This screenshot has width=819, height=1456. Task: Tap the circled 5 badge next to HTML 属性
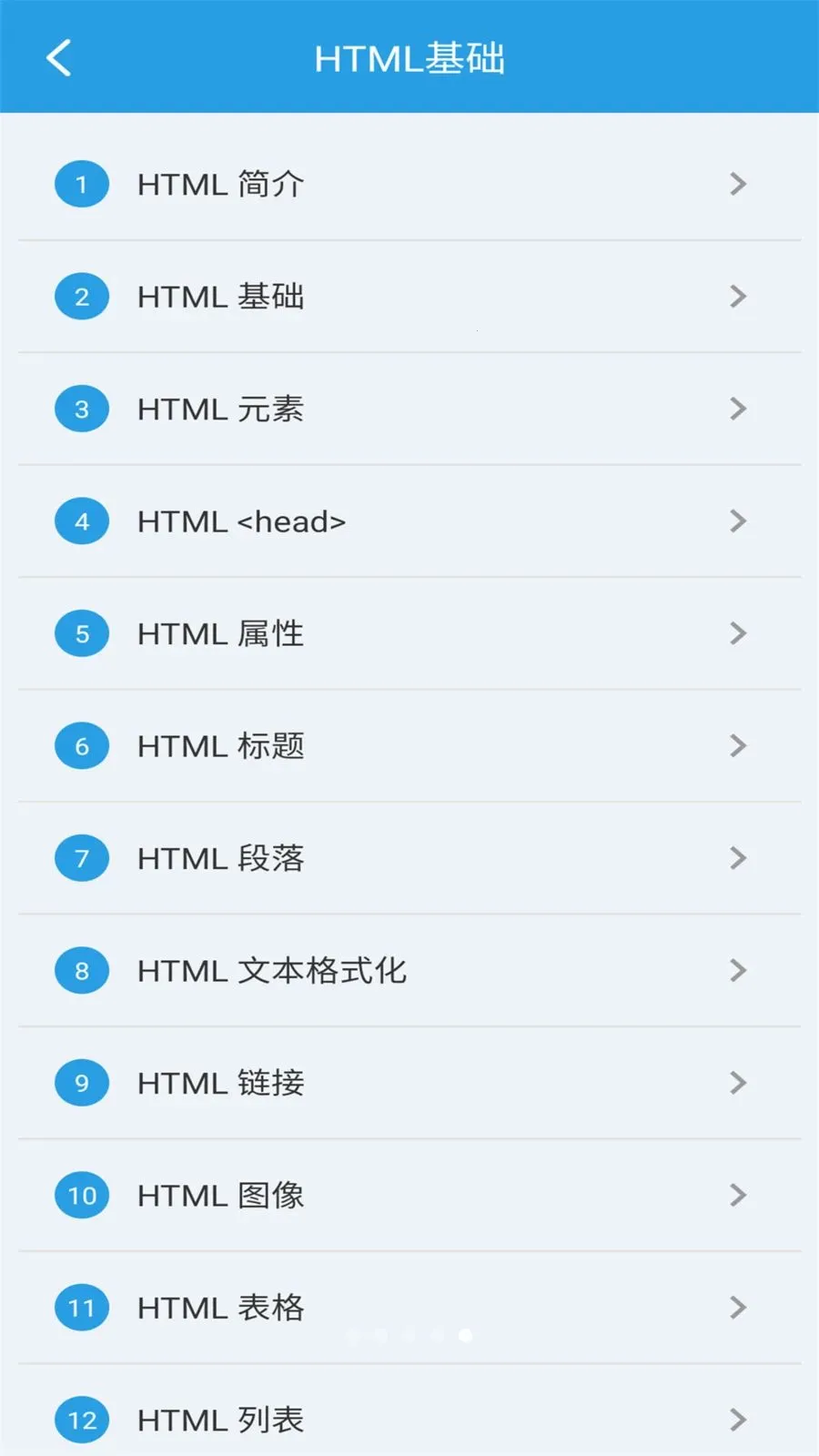(x=82, y=632)
